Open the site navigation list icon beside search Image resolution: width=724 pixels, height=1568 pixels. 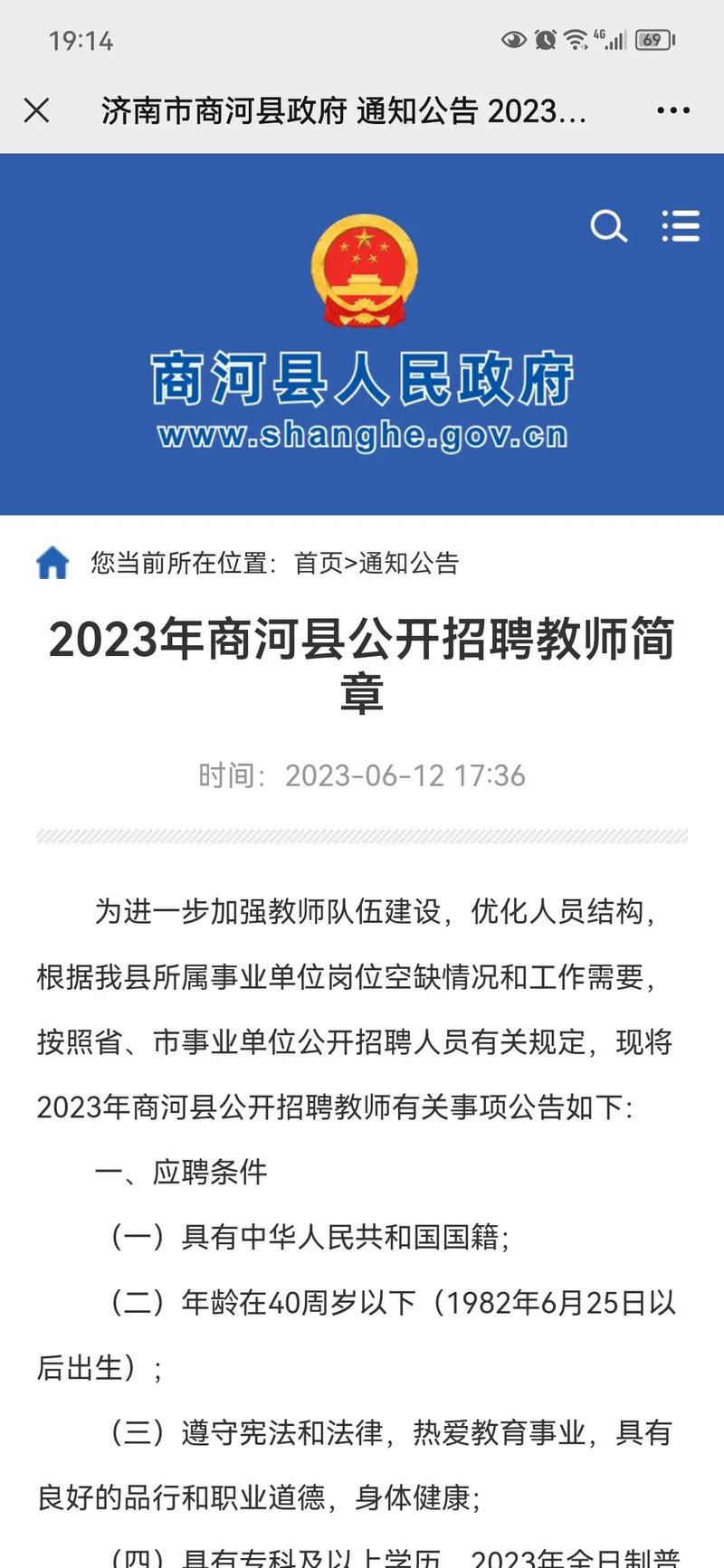681,227
